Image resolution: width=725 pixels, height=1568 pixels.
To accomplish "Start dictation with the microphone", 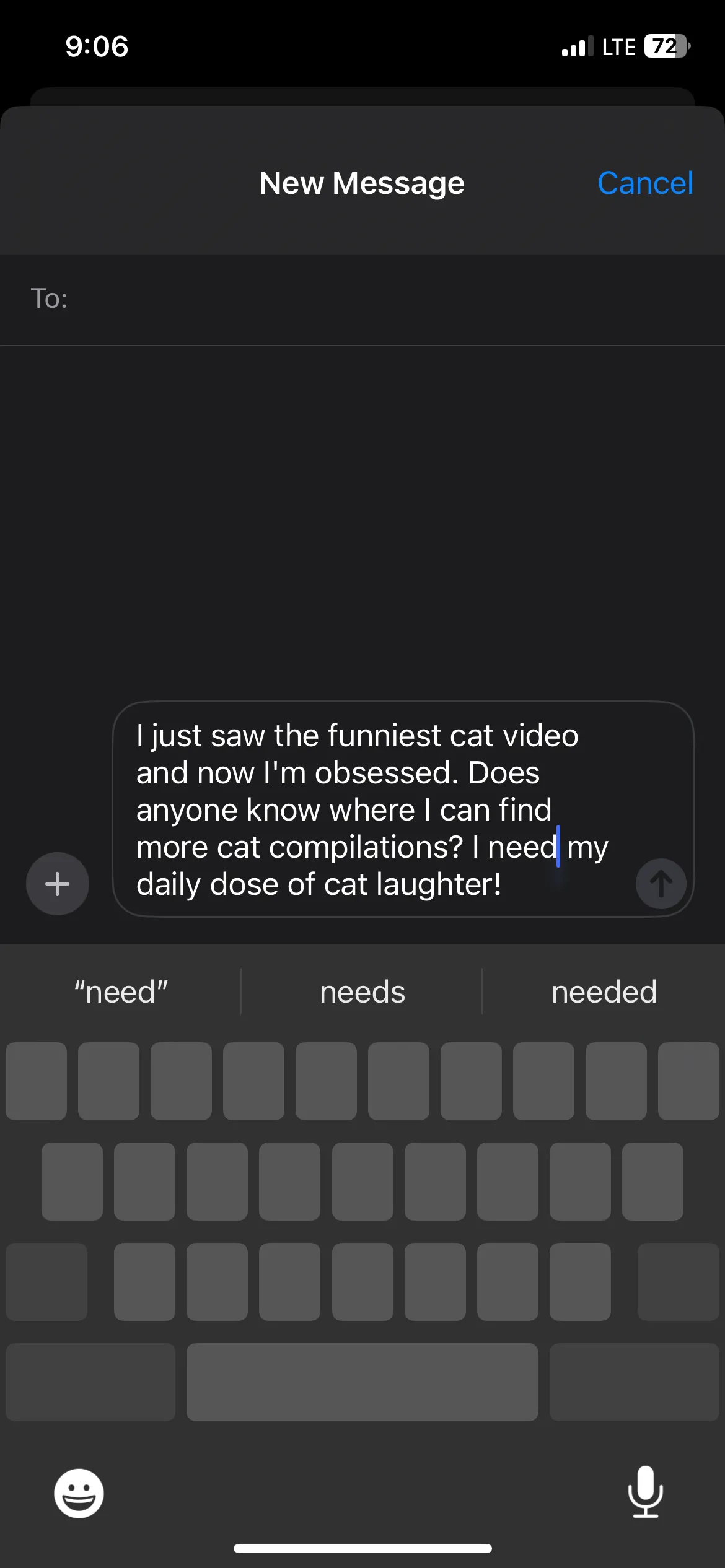I will point(645,1492).
